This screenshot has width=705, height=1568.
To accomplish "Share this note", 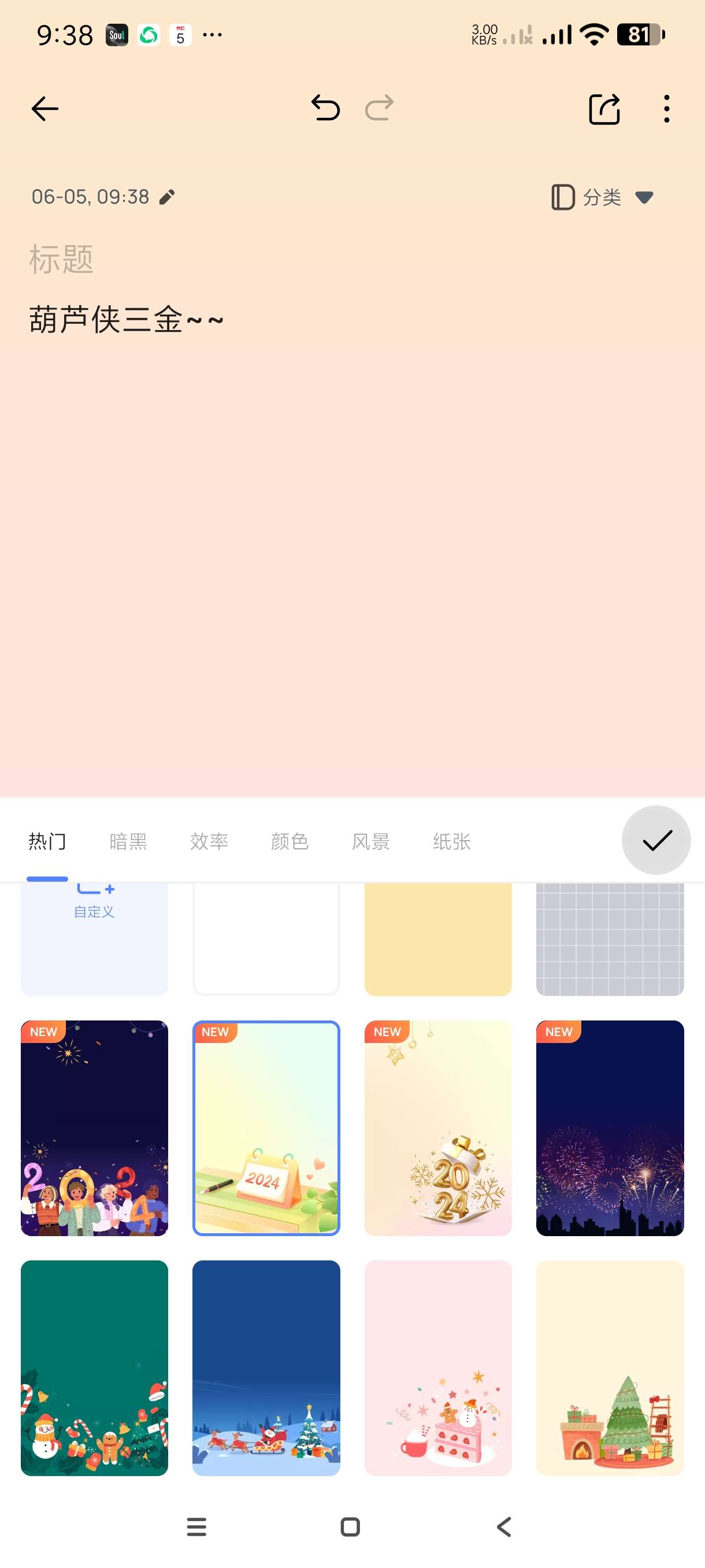I will pyautogui.click(x=604, y=109).
